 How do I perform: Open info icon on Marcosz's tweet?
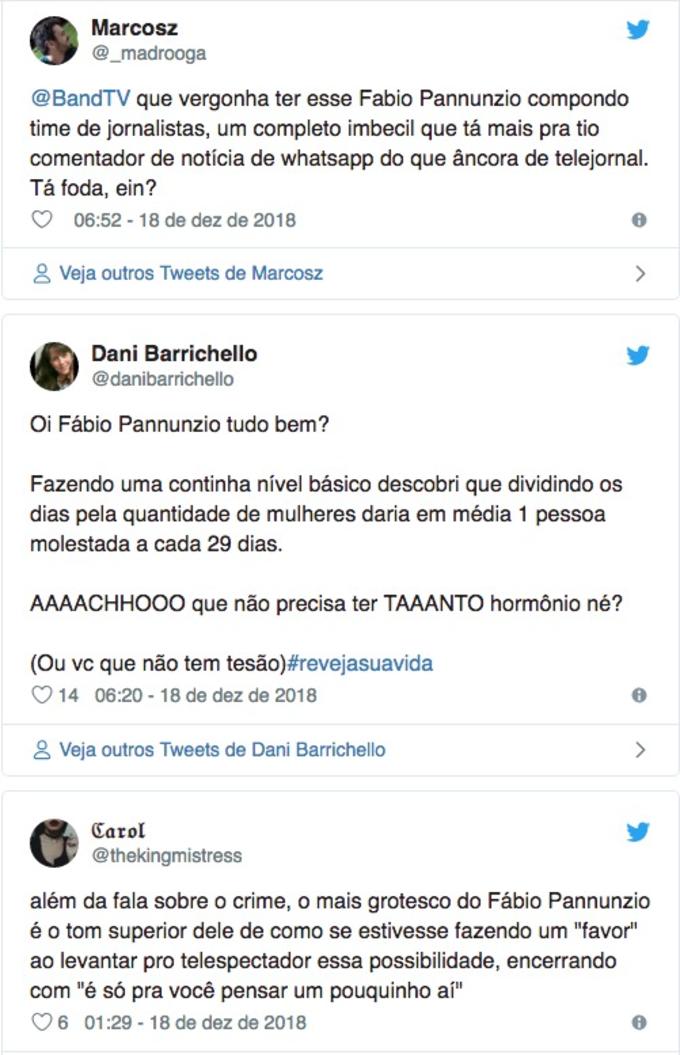coord(639,220)
